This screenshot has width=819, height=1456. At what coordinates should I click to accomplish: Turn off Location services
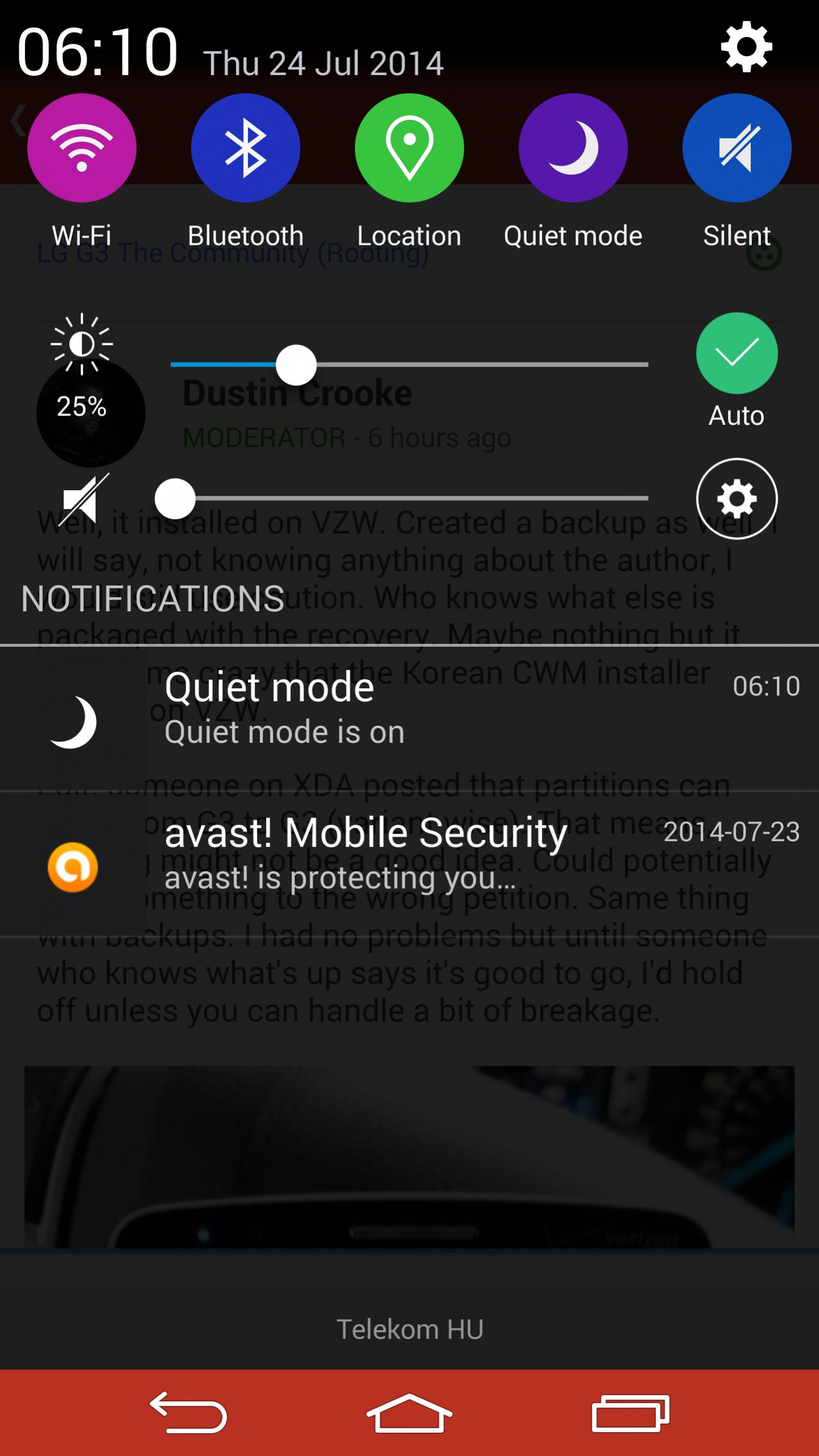pos(409,147)
